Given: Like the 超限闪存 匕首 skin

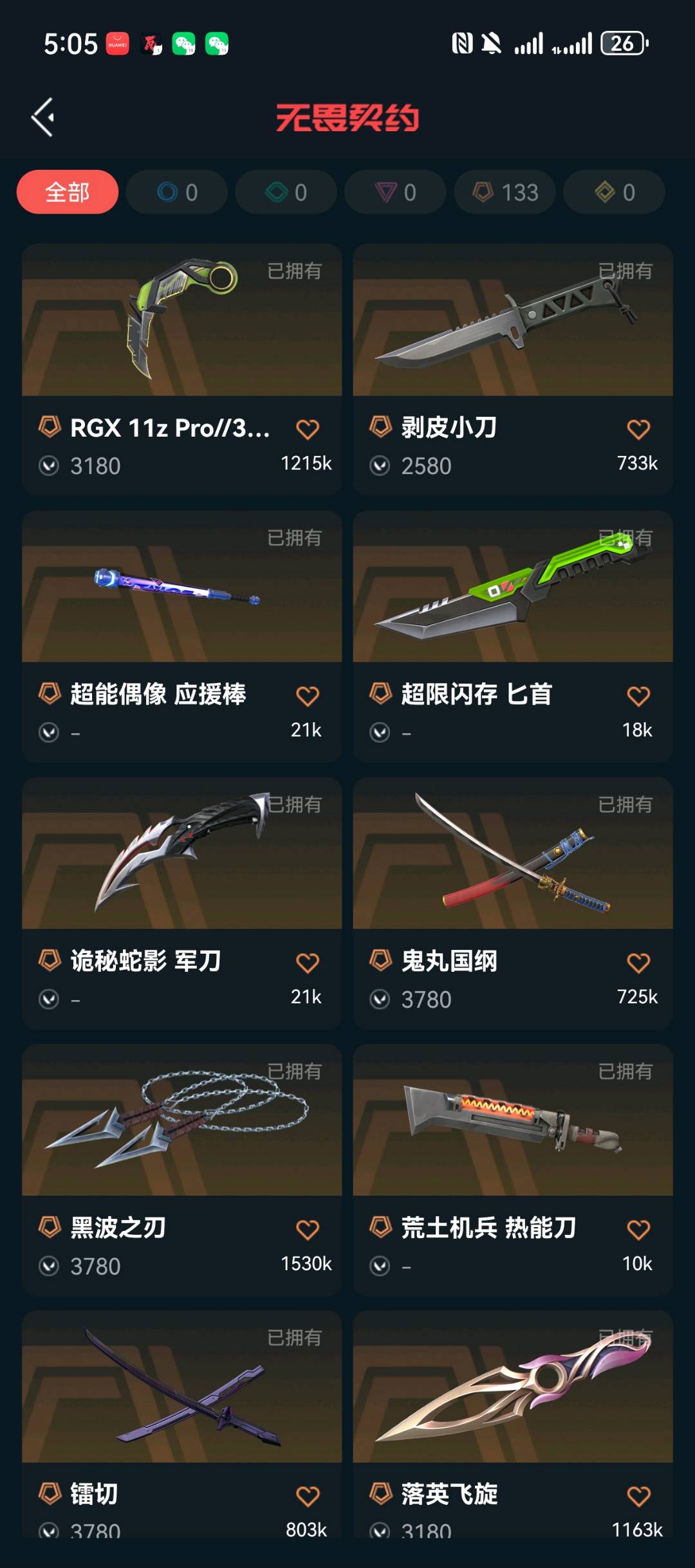Looking at the screenshot, I should pos(638,696).
